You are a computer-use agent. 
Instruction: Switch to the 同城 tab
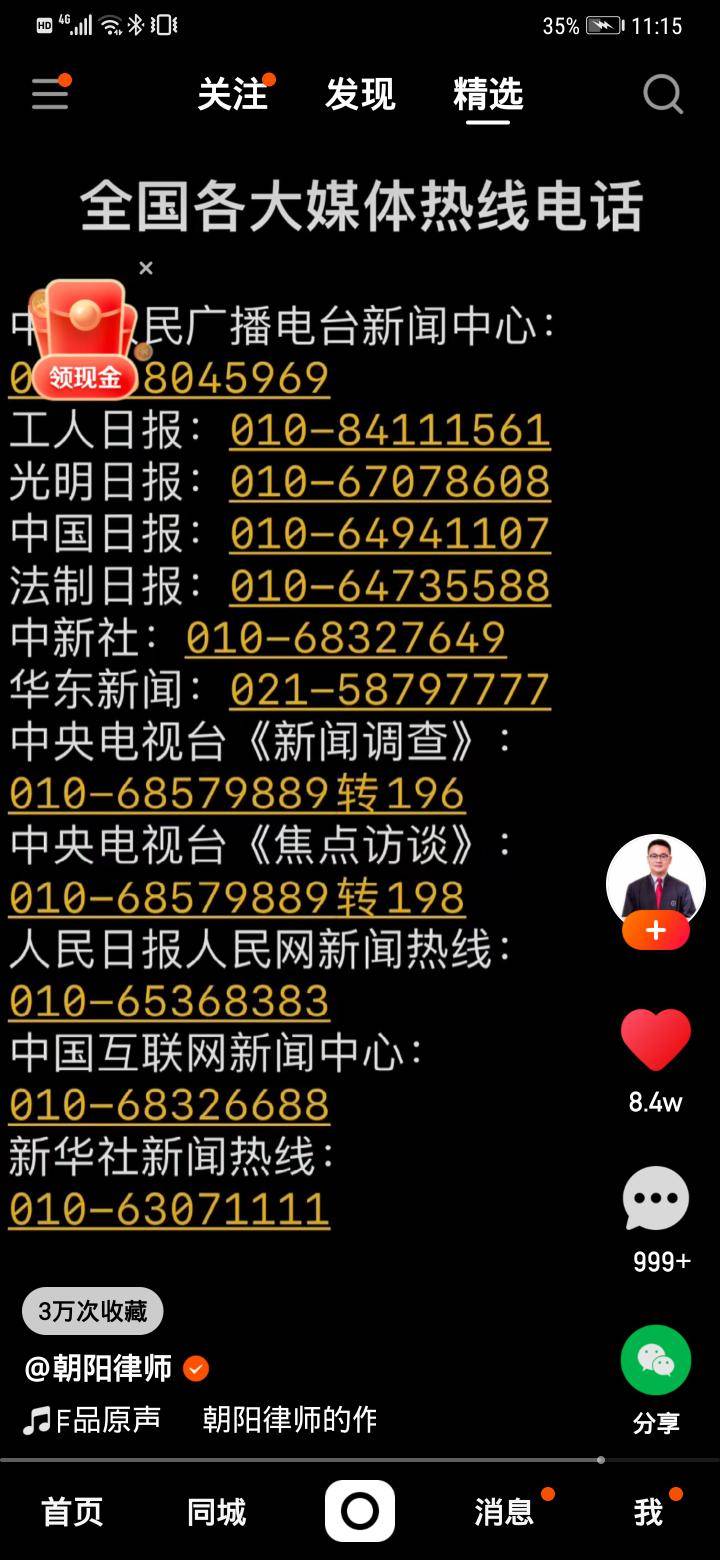[x=216, y=1512]
